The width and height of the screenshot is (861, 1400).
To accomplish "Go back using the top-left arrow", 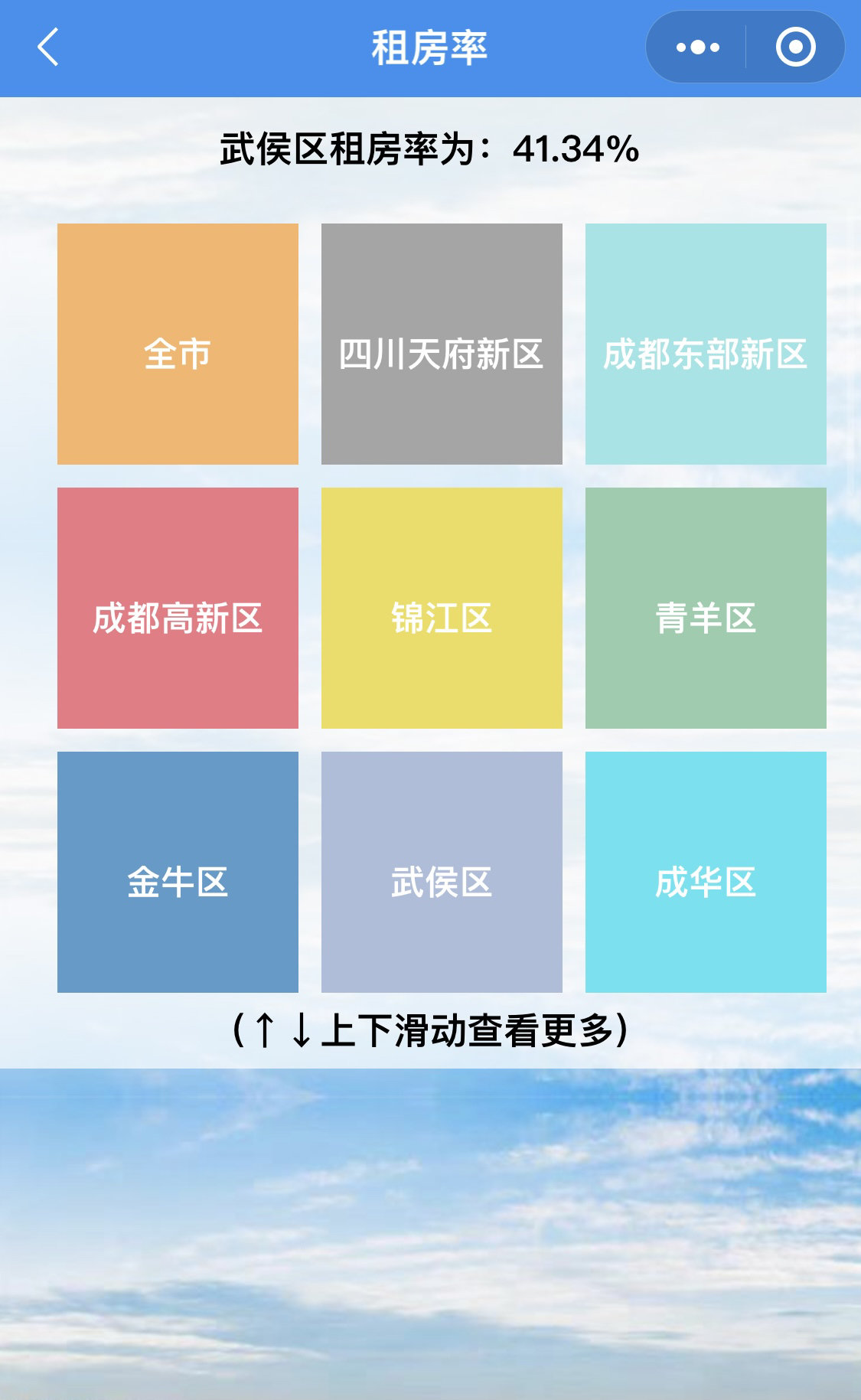I will [47, 47].
